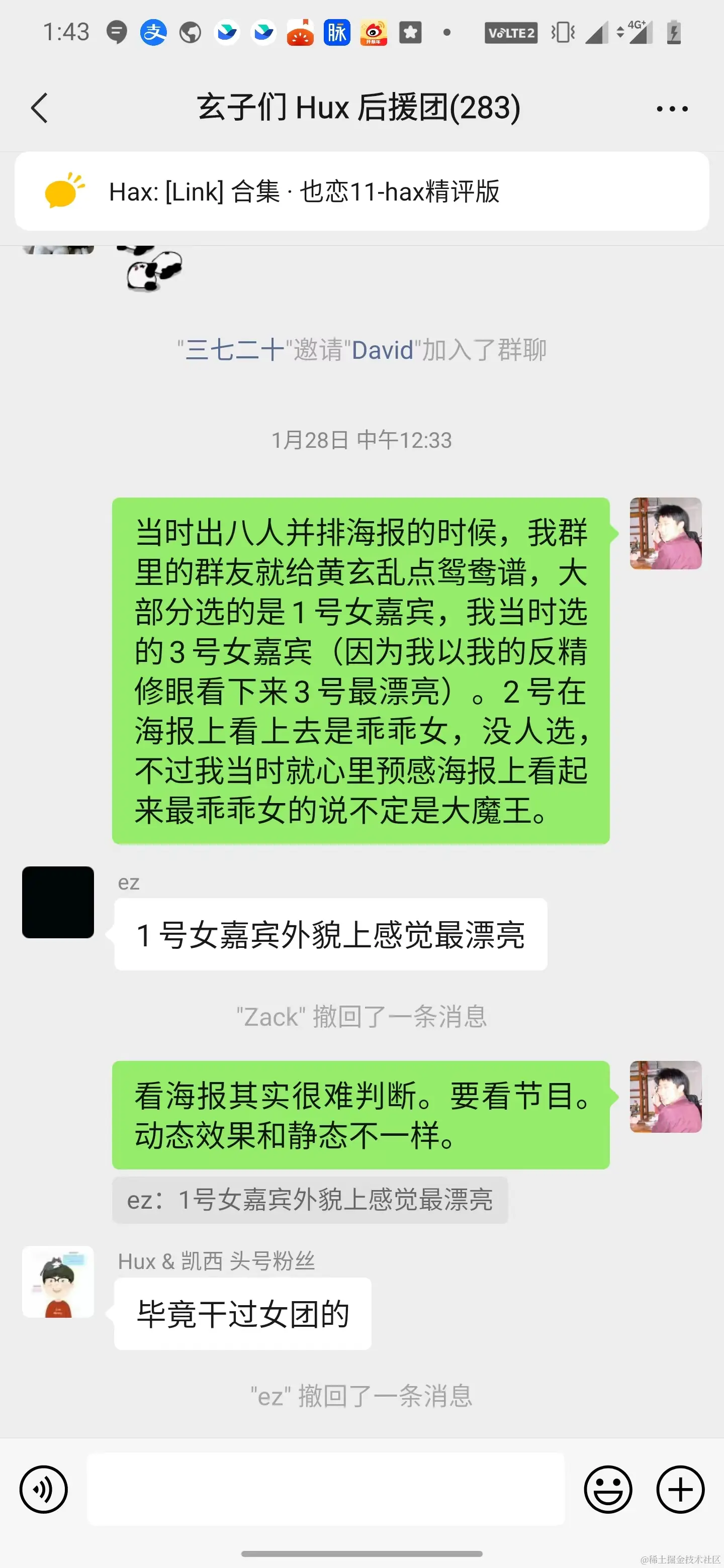Focus the message text field
Image resolution: width=724 pixels, height=1568 pixels.
(325, 1489)
